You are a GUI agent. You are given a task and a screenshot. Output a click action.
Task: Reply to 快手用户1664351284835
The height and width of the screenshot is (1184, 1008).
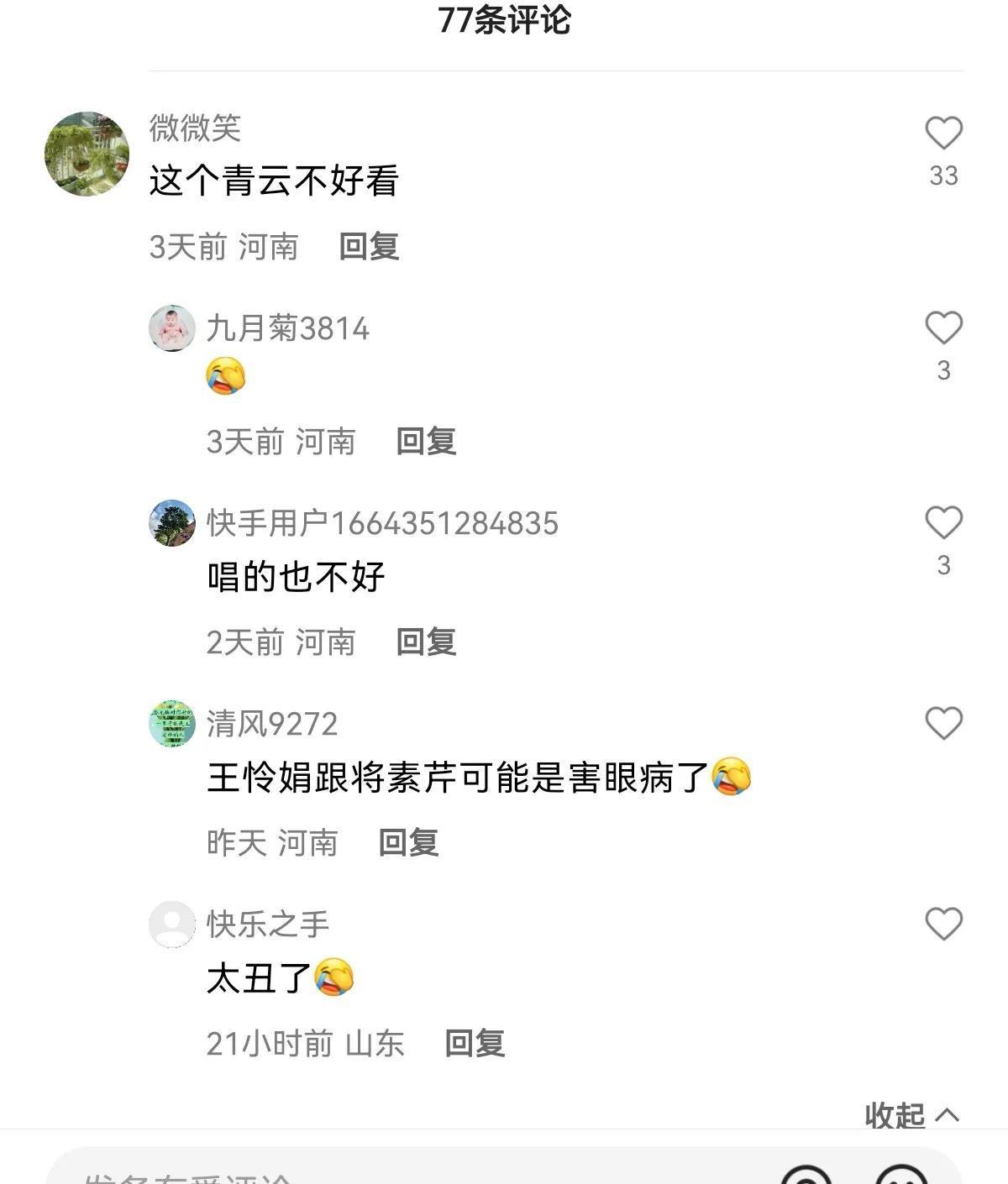pos(426,642)
